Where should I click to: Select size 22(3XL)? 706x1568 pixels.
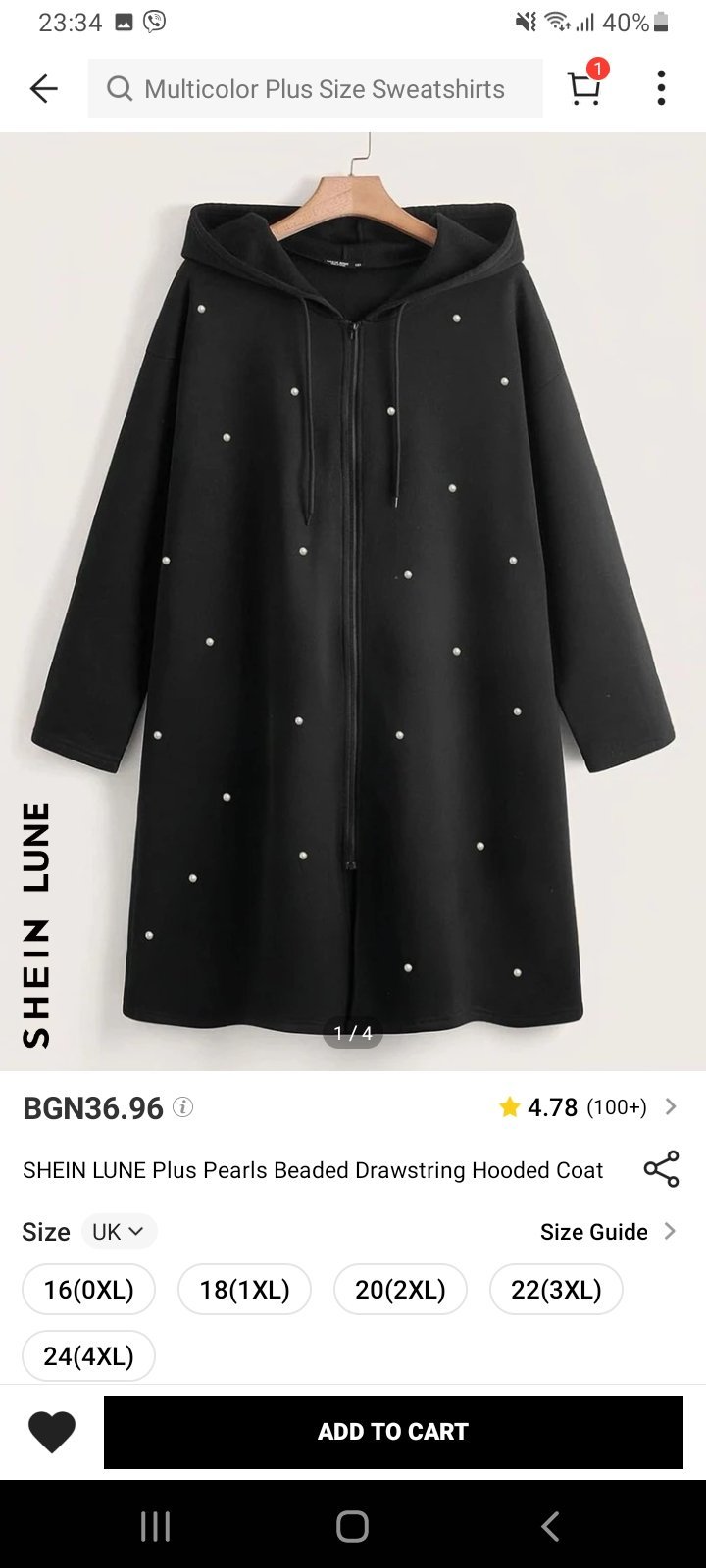pos(556,1290)
